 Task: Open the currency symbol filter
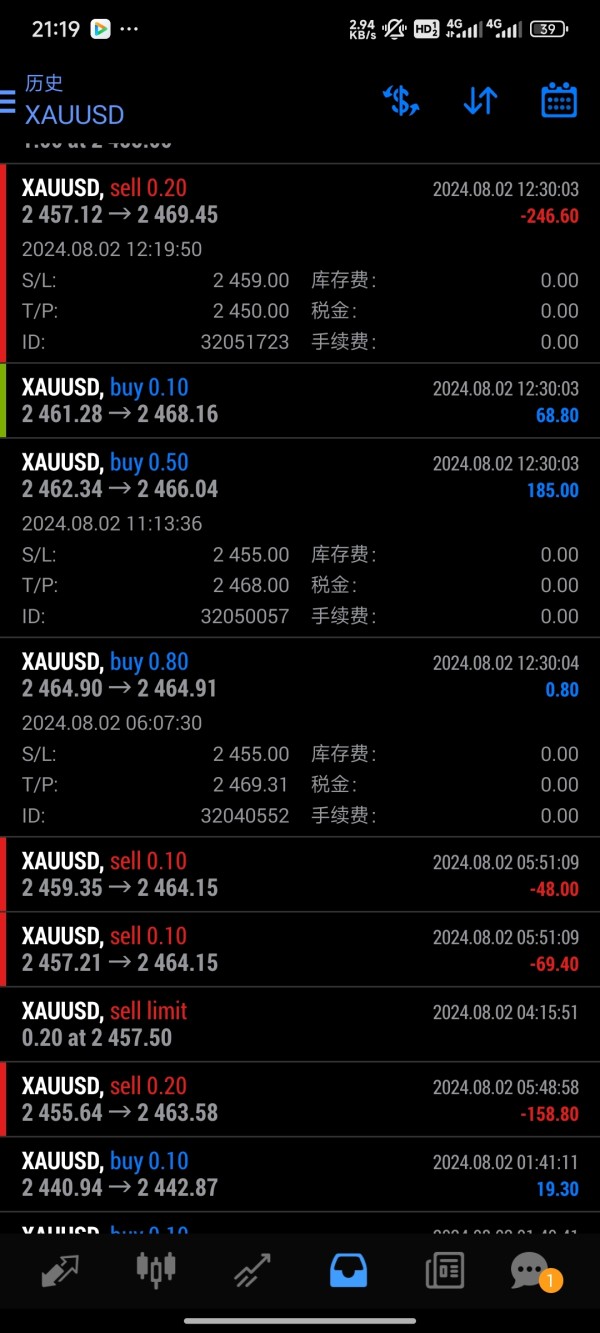click(401, 100)
